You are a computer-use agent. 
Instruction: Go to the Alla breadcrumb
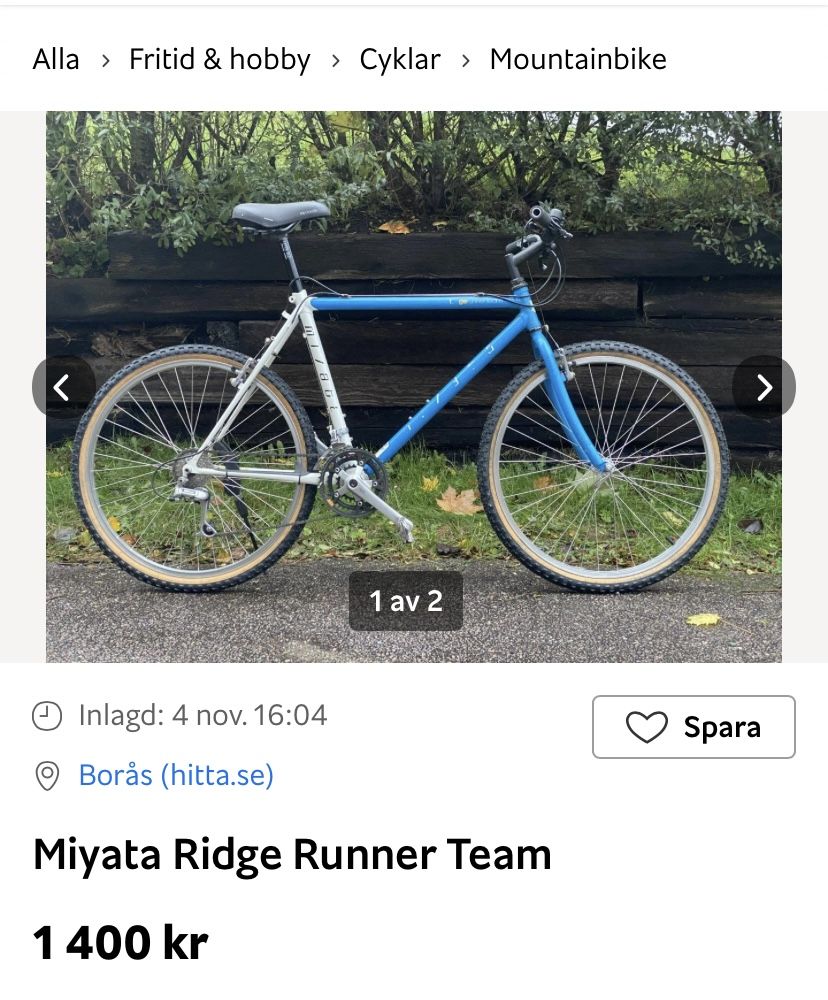coord(56,60)
